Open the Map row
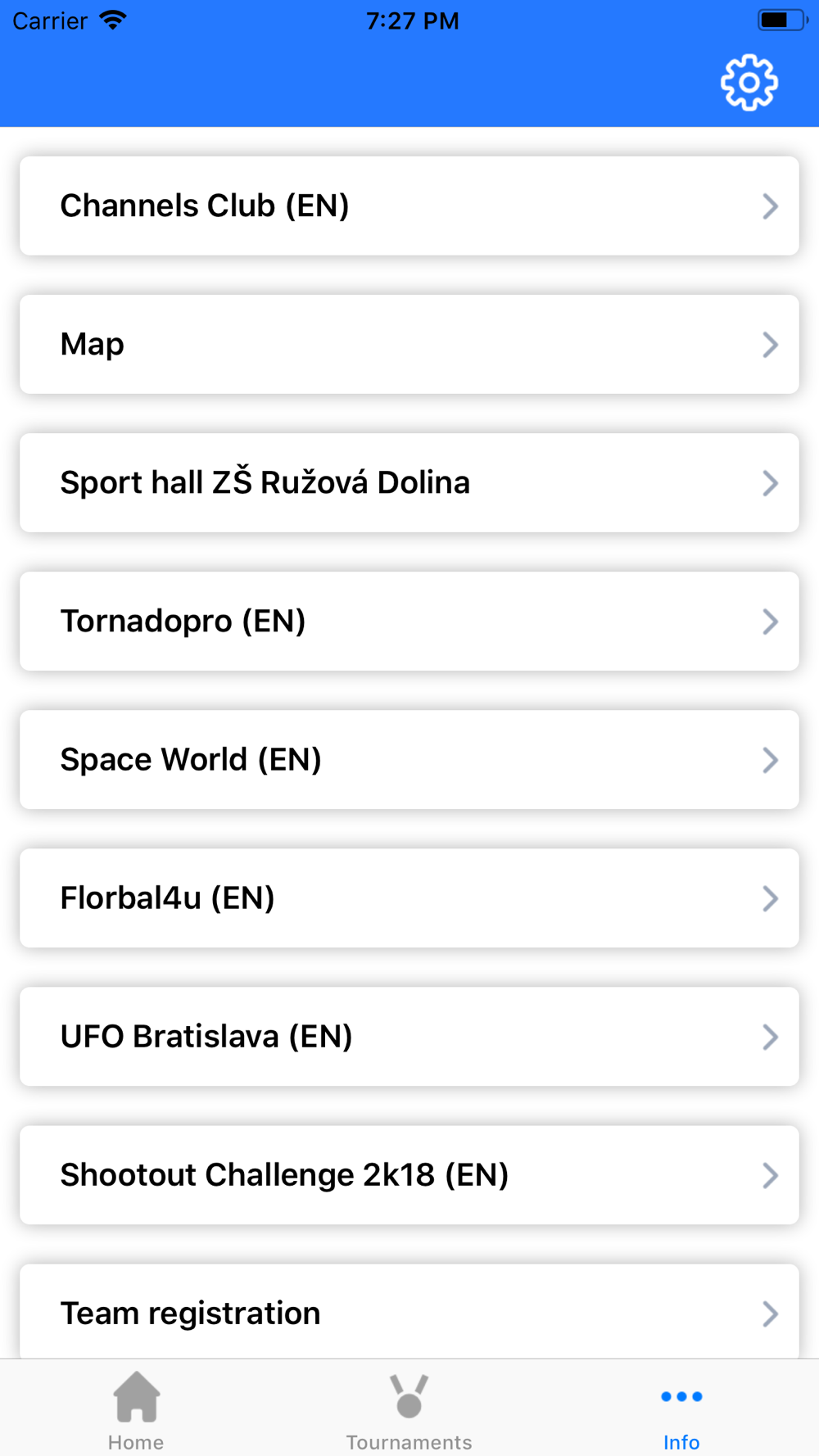 point(409,344)
